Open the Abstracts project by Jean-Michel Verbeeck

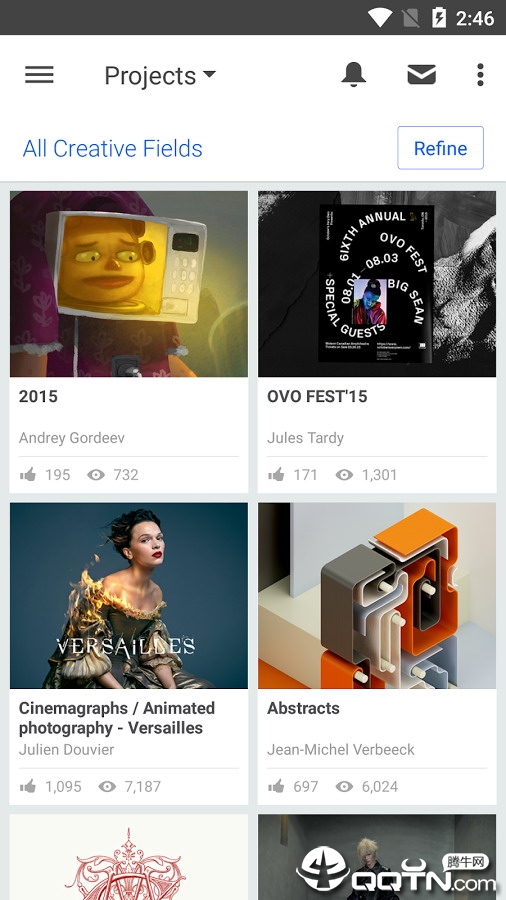click(377, 653)
